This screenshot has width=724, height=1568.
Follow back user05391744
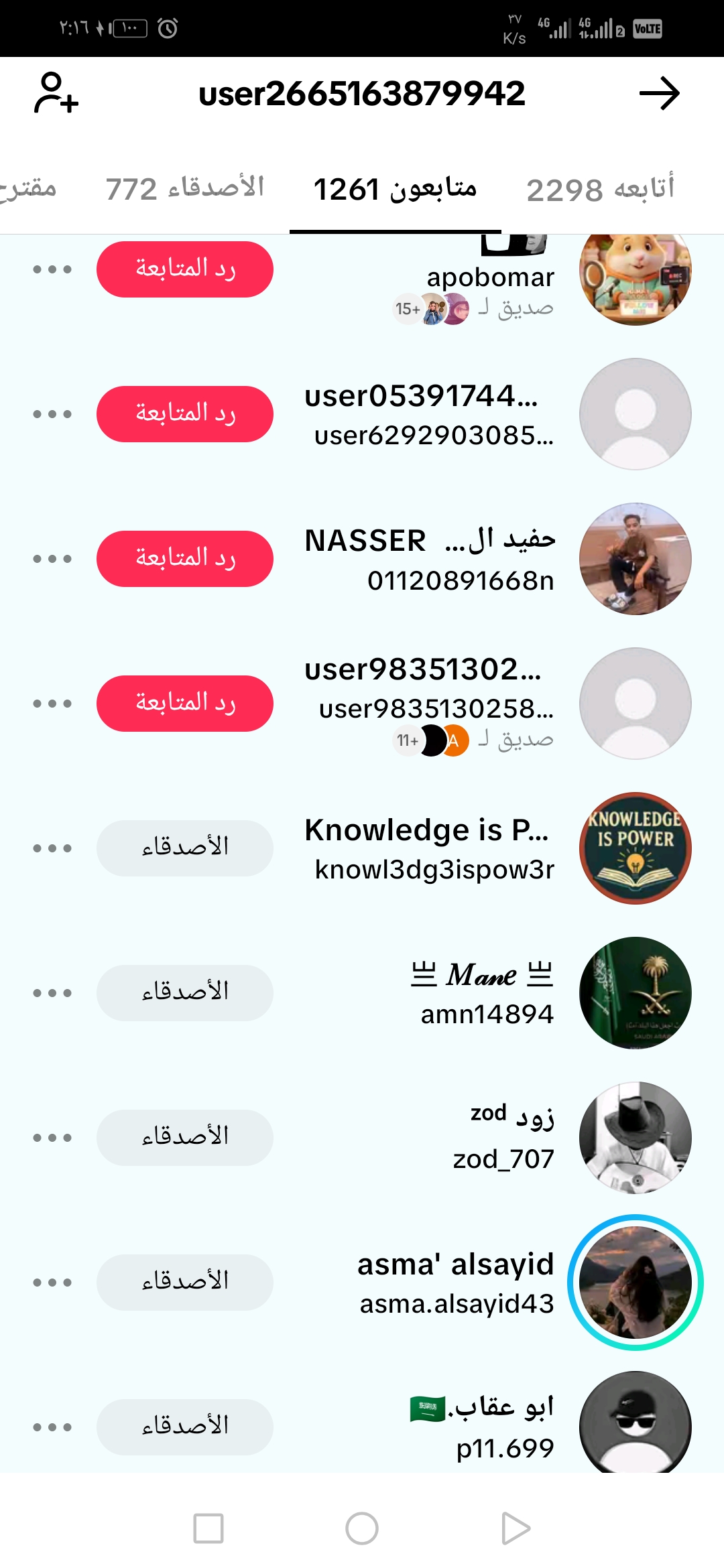pos(185,414)
